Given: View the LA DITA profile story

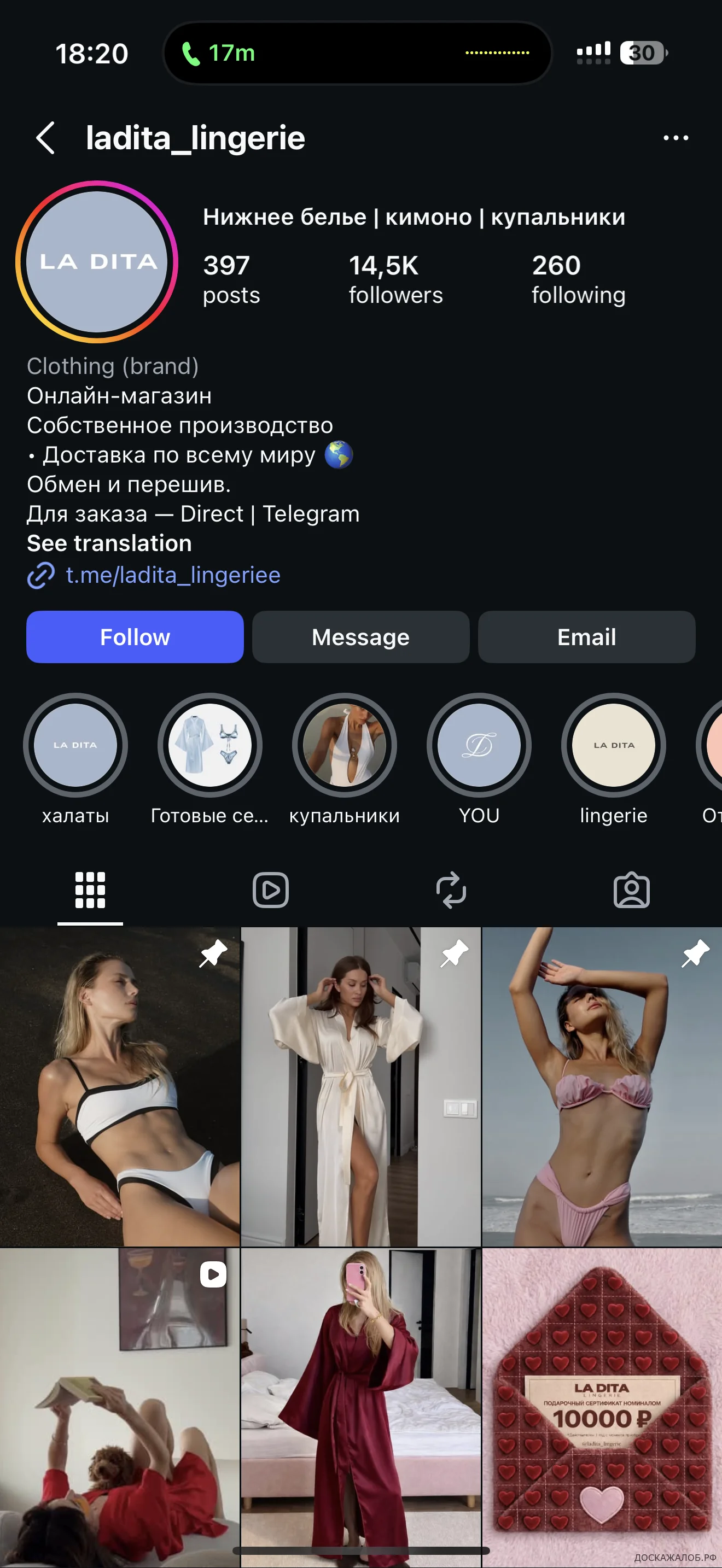Looking at the screenshot, I should 97,262.
